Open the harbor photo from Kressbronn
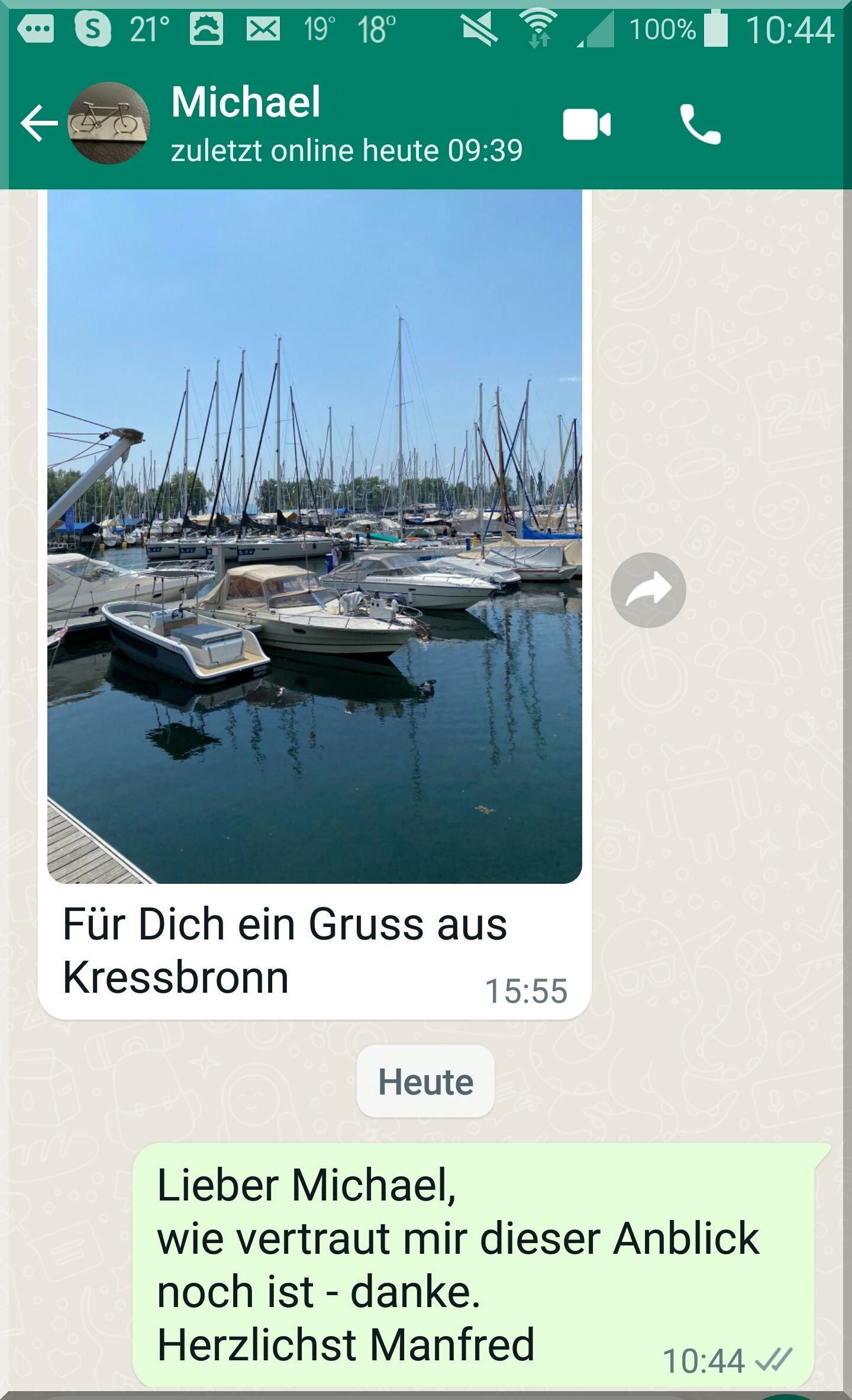 (x=314, y=536)
